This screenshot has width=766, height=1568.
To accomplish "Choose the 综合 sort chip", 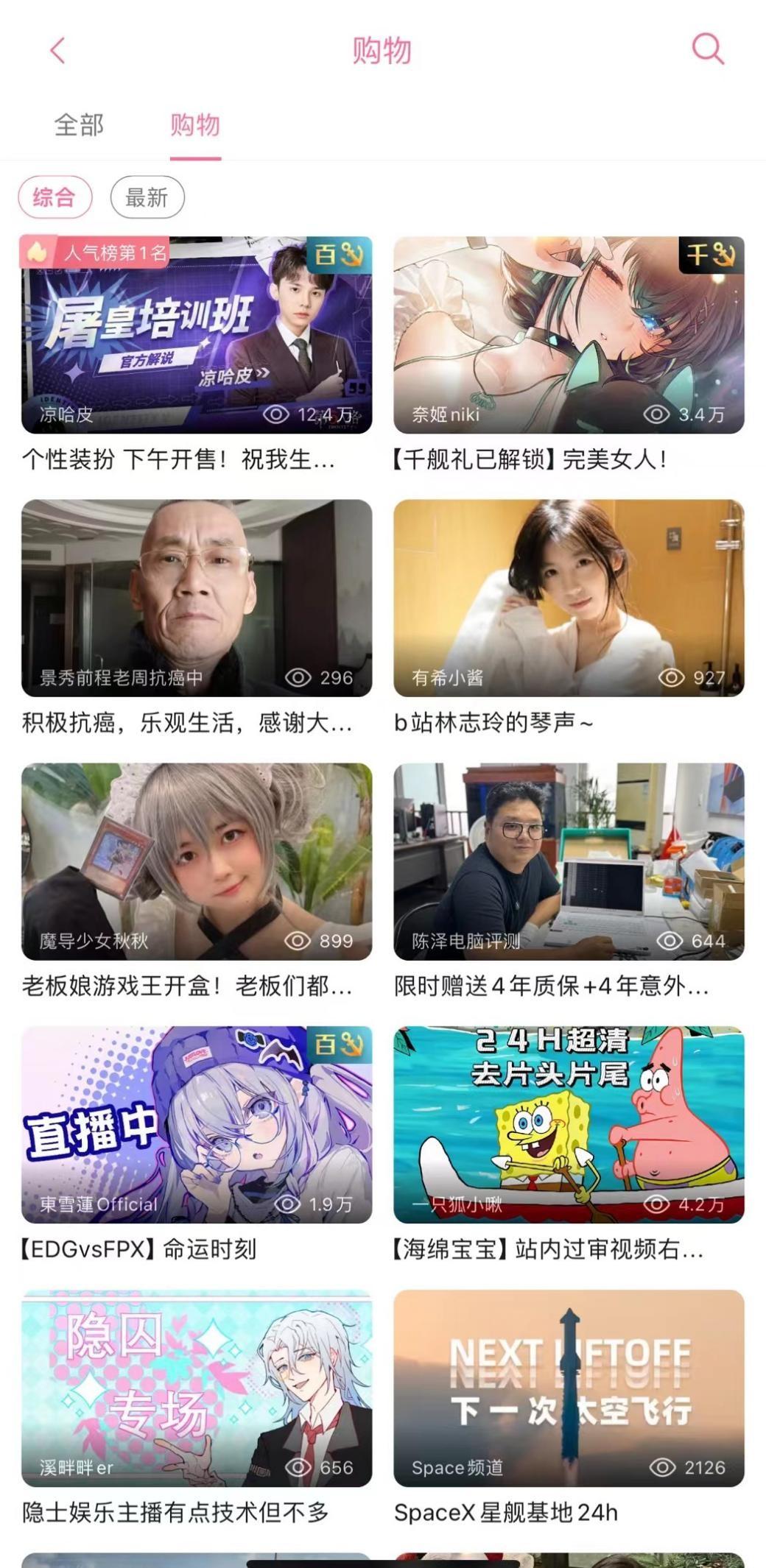I will (55, 197).
